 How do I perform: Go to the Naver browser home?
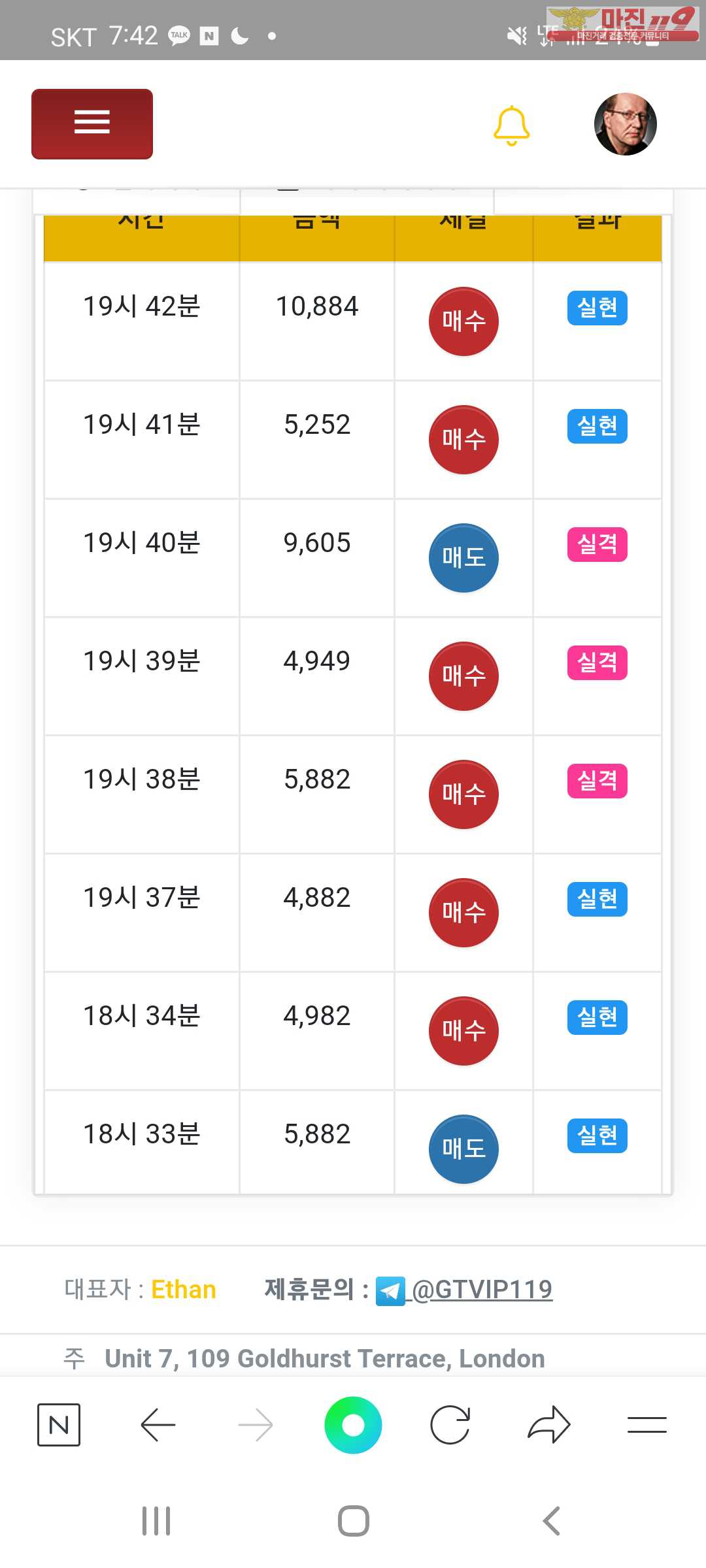pos(59,1424)
